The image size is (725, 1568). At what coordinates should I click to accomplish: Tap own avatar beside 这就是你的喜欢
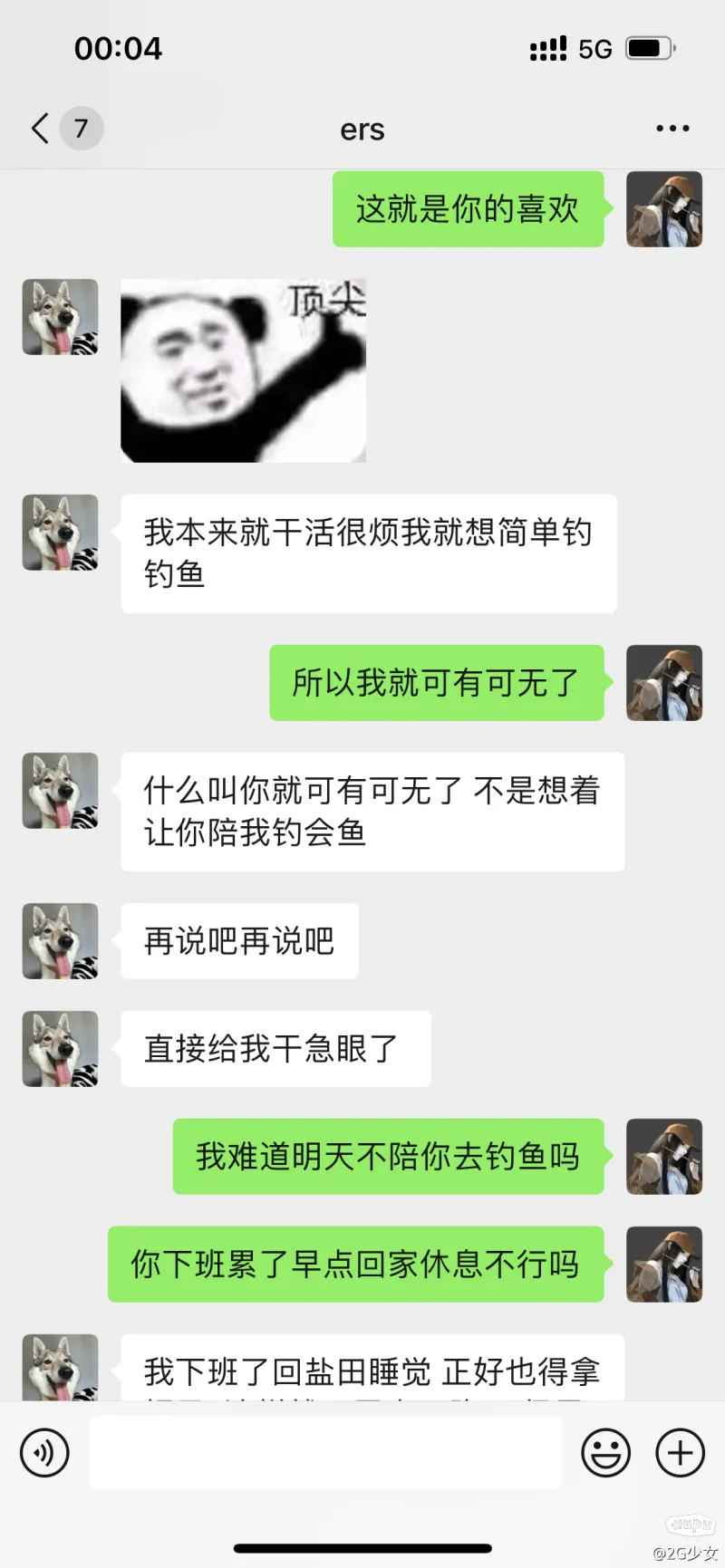coord(664,209)
